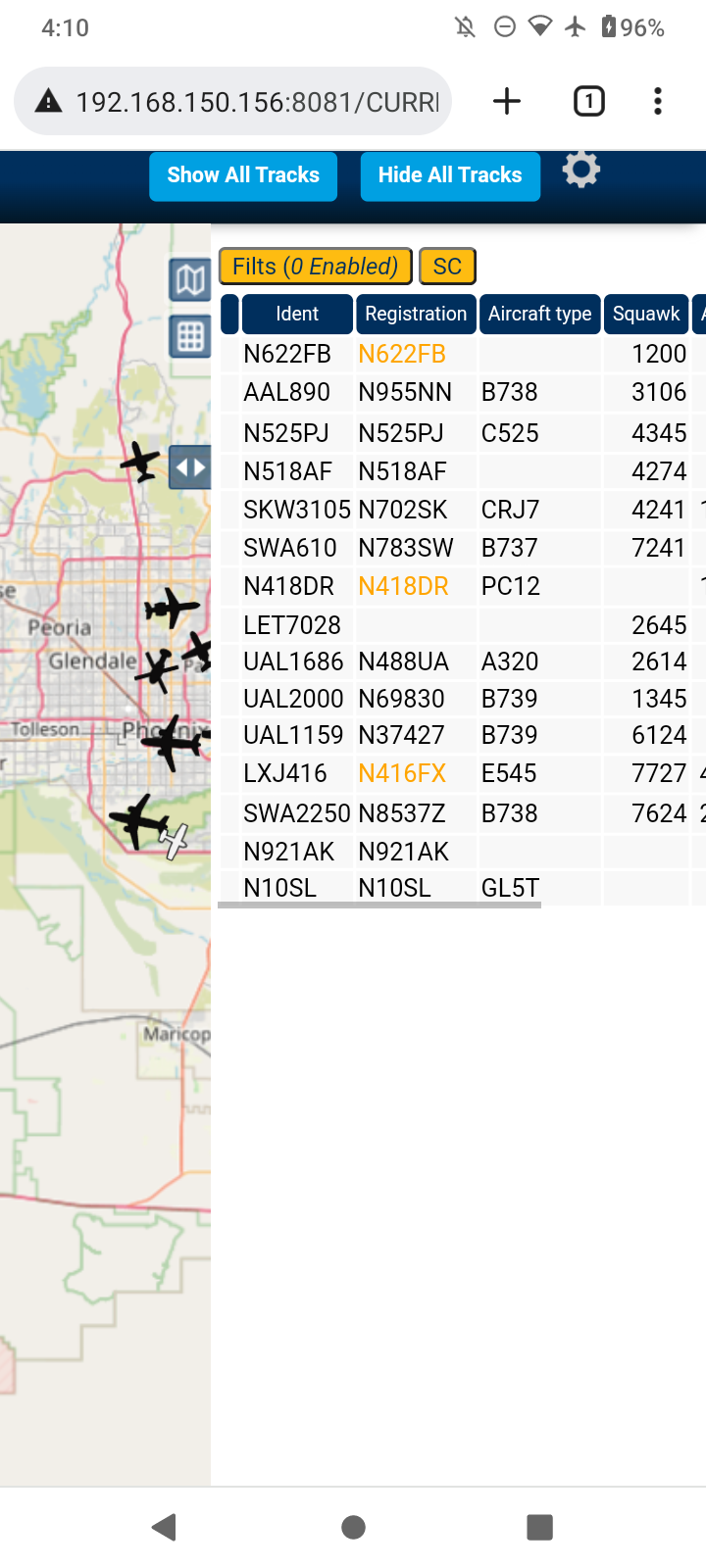Select the AAL890 aircraft row
Image resolution: width=706 pixels, height=1568 pixels.
point(463,392)
